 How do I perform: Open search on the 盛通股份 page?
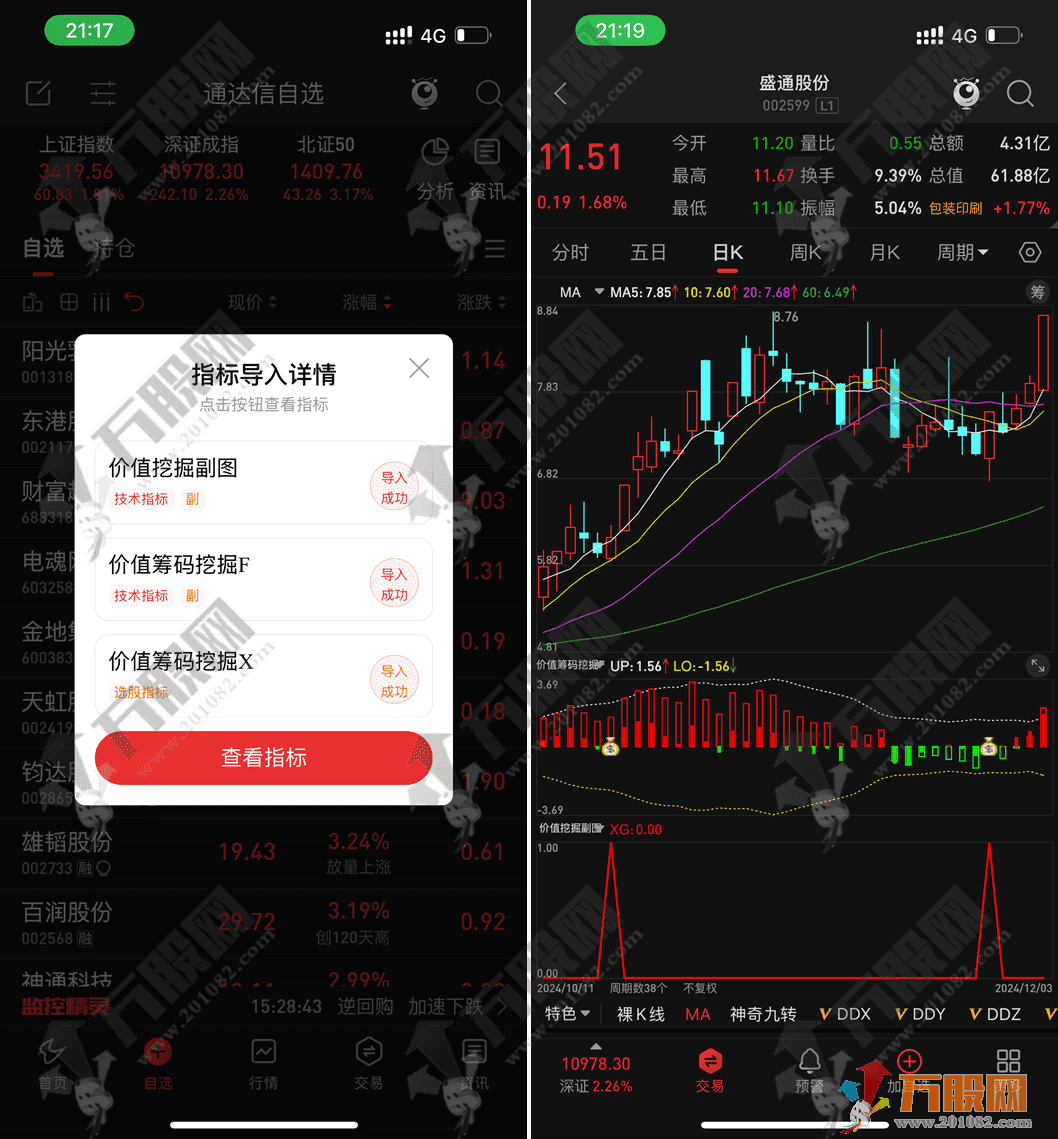(1019, 94)
